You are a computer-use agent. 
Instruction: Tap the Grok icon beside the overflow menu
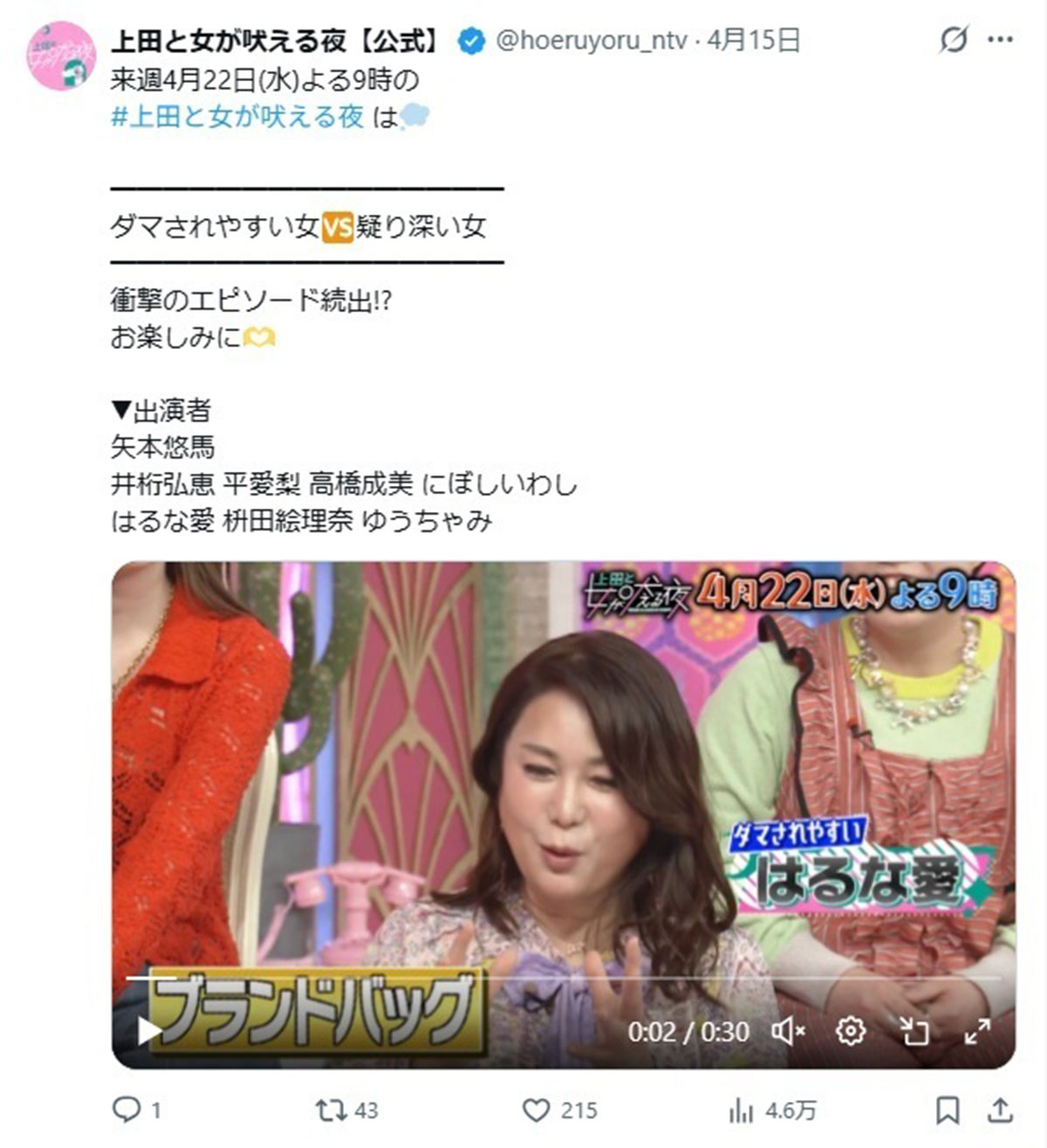[x=954, y=39]
